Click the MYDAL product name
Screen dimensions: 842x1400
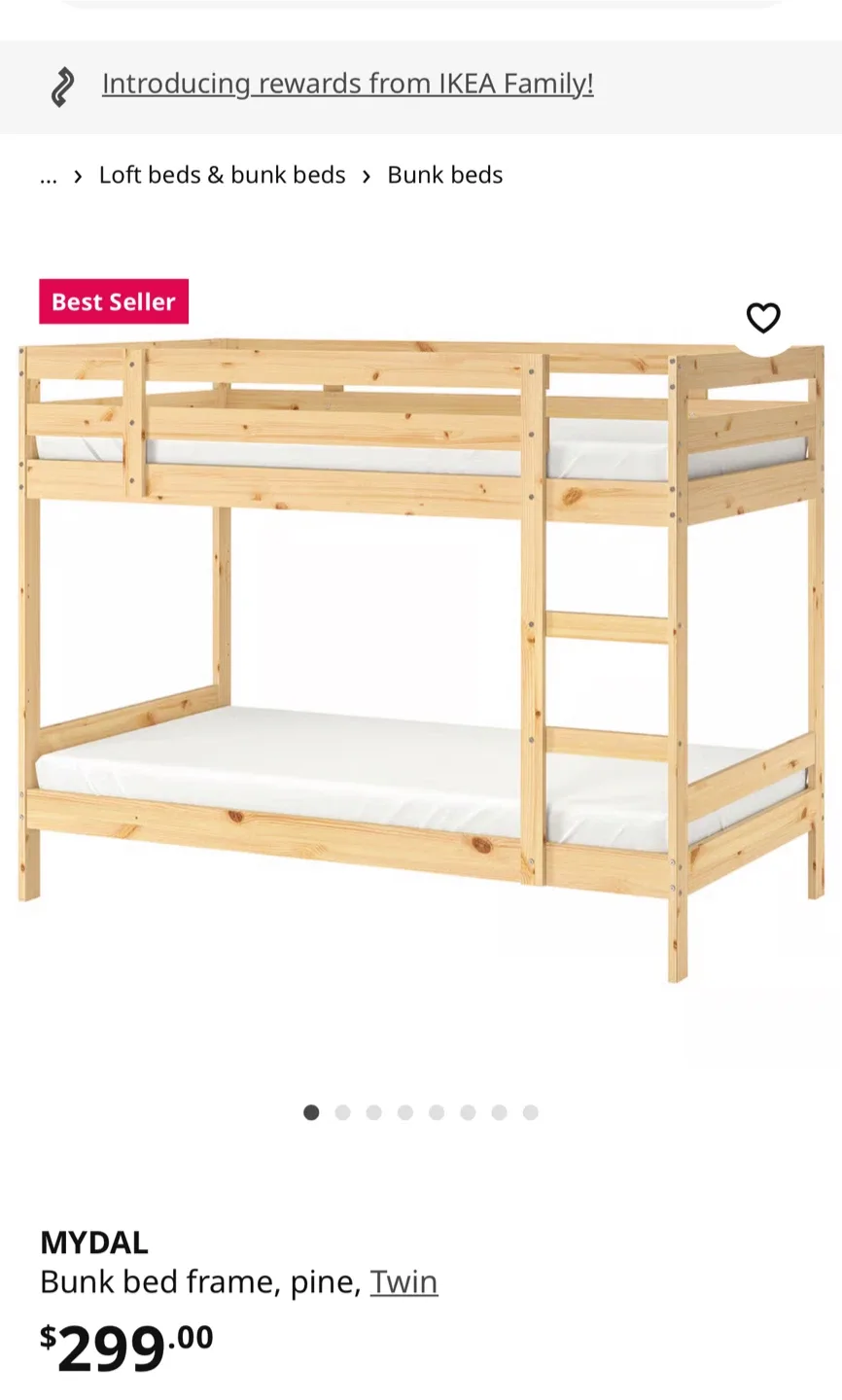click(92, 1242)
